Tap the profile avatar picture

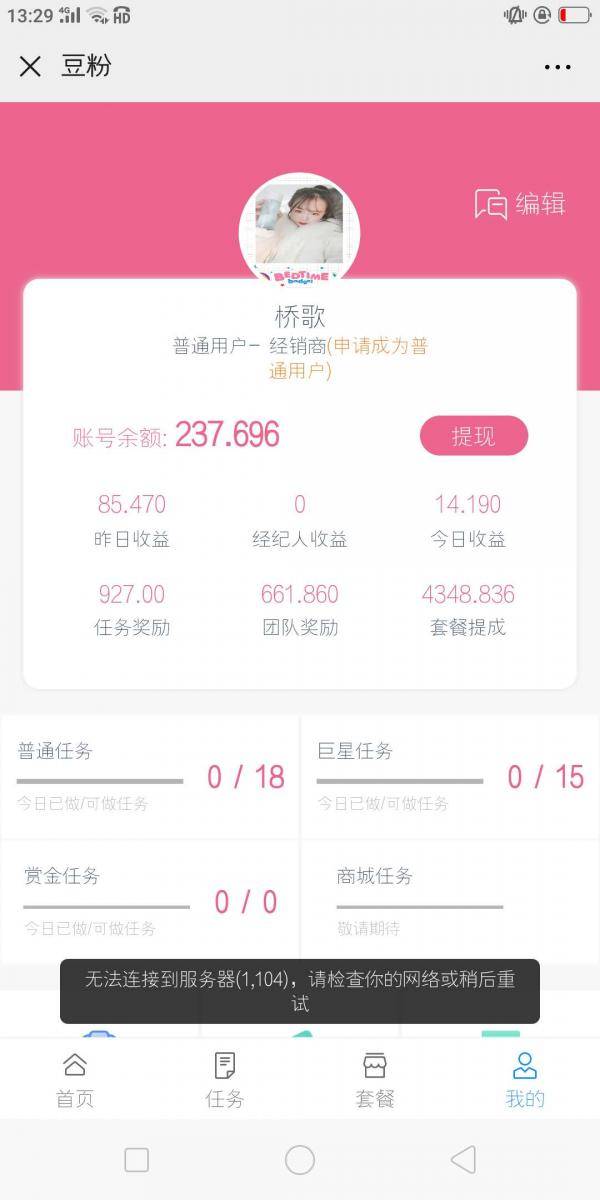pyautogui.click(x=299, y=229)
